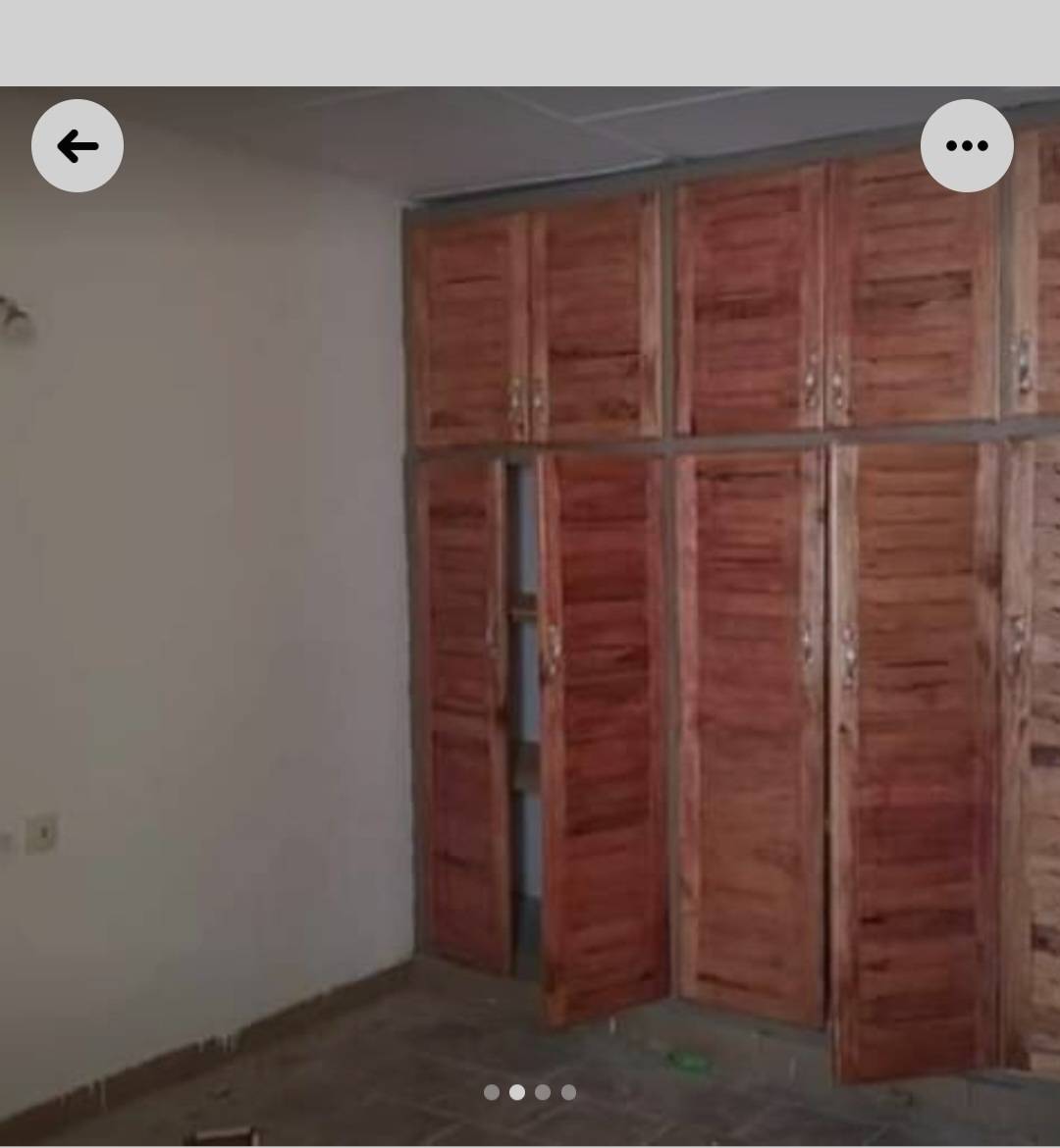The height and width of the screenshot is (1148, 1060).
Task: Open the three-dot overflow menu
Action: pyautogui.click(x=966, y=146)
